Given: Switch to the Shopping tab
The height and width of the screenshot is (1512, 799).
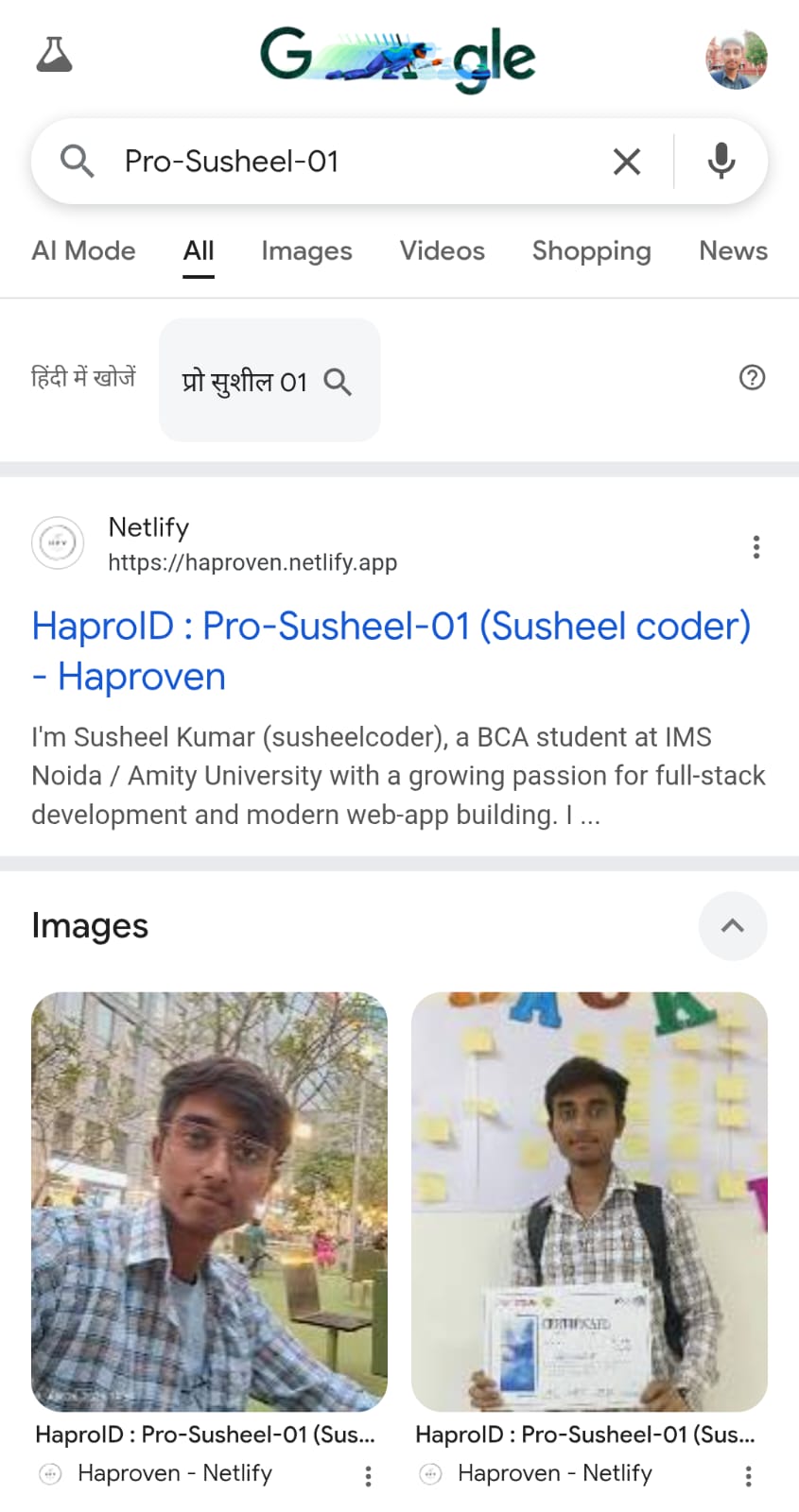Looking at the screenshot, I should 591,250.
